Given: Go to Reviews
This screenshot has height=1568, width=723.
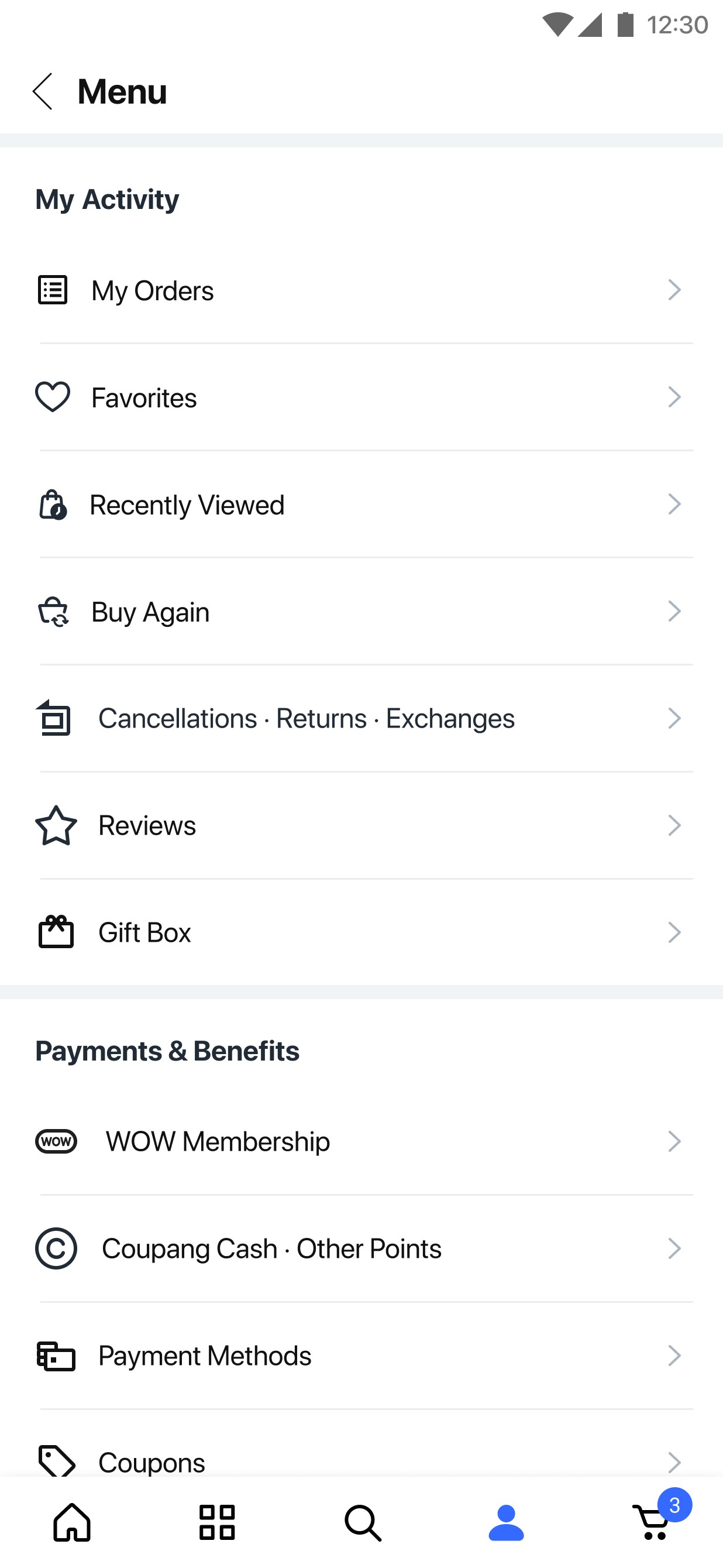Looking at the screenshot, I should point(361,826).
